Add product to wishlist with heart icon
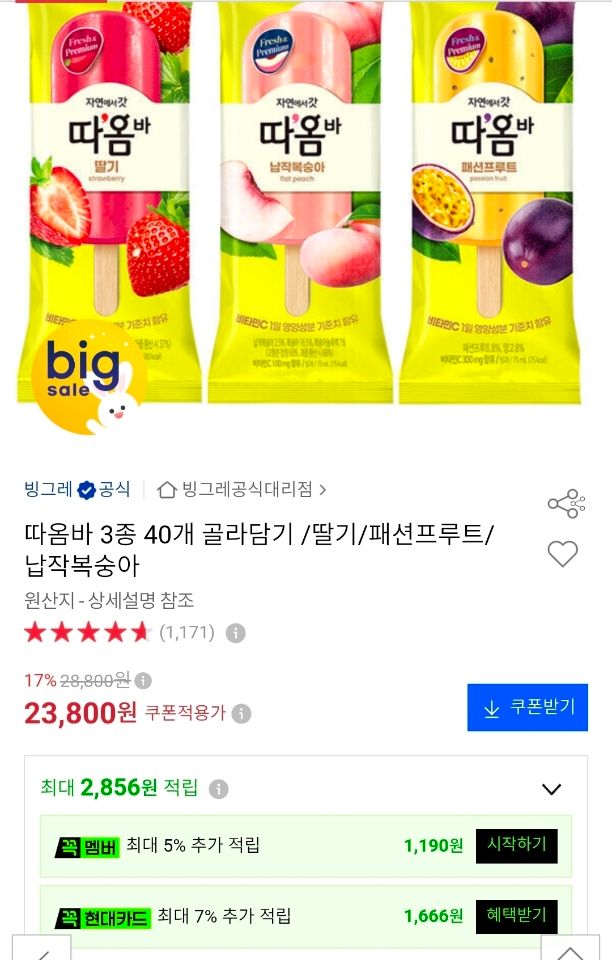612x960 pixels. tap(562, 553)
